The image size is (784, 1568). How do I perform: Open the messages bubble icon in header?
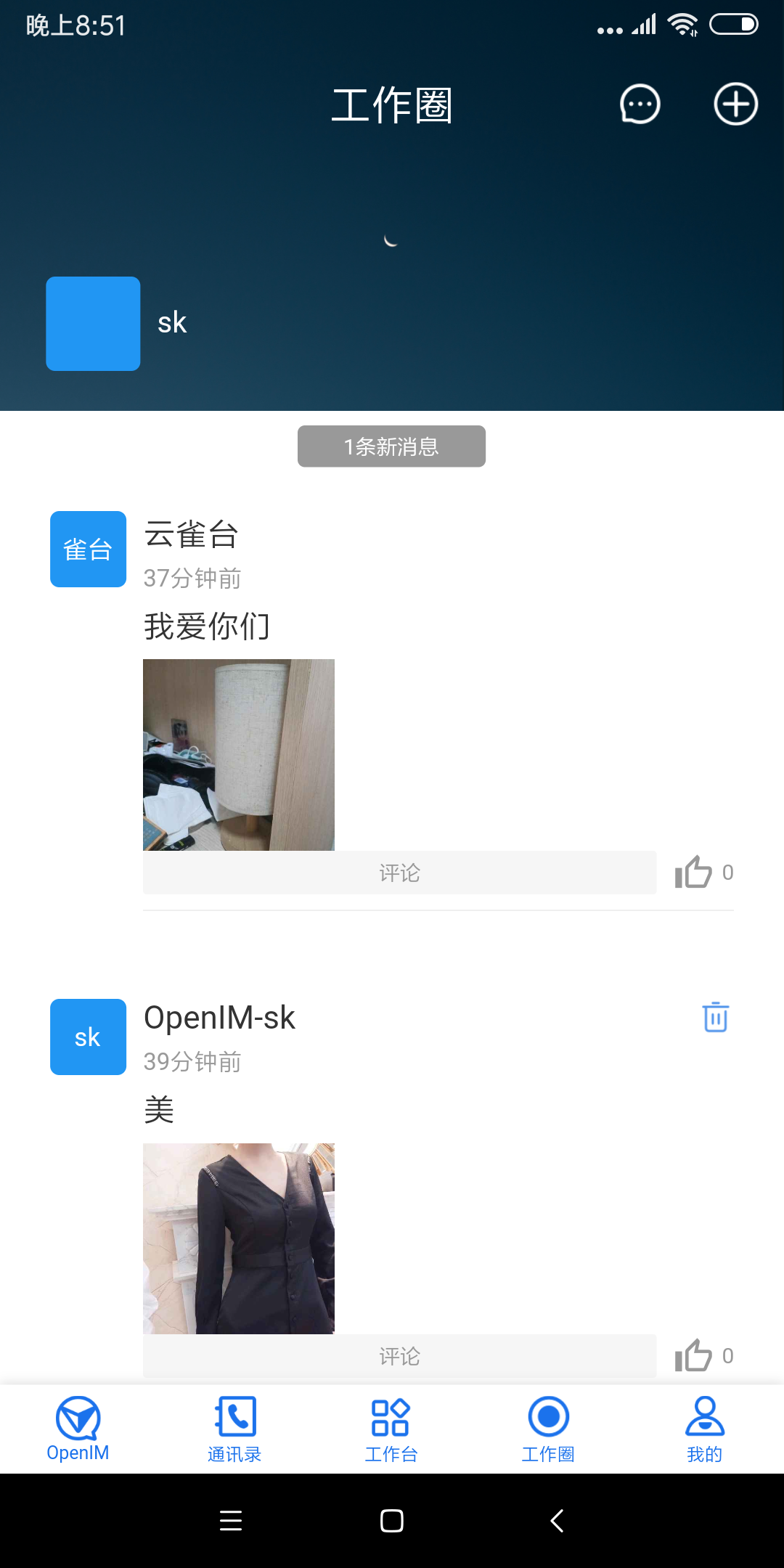pyautogui.click(x=640, y=105)
